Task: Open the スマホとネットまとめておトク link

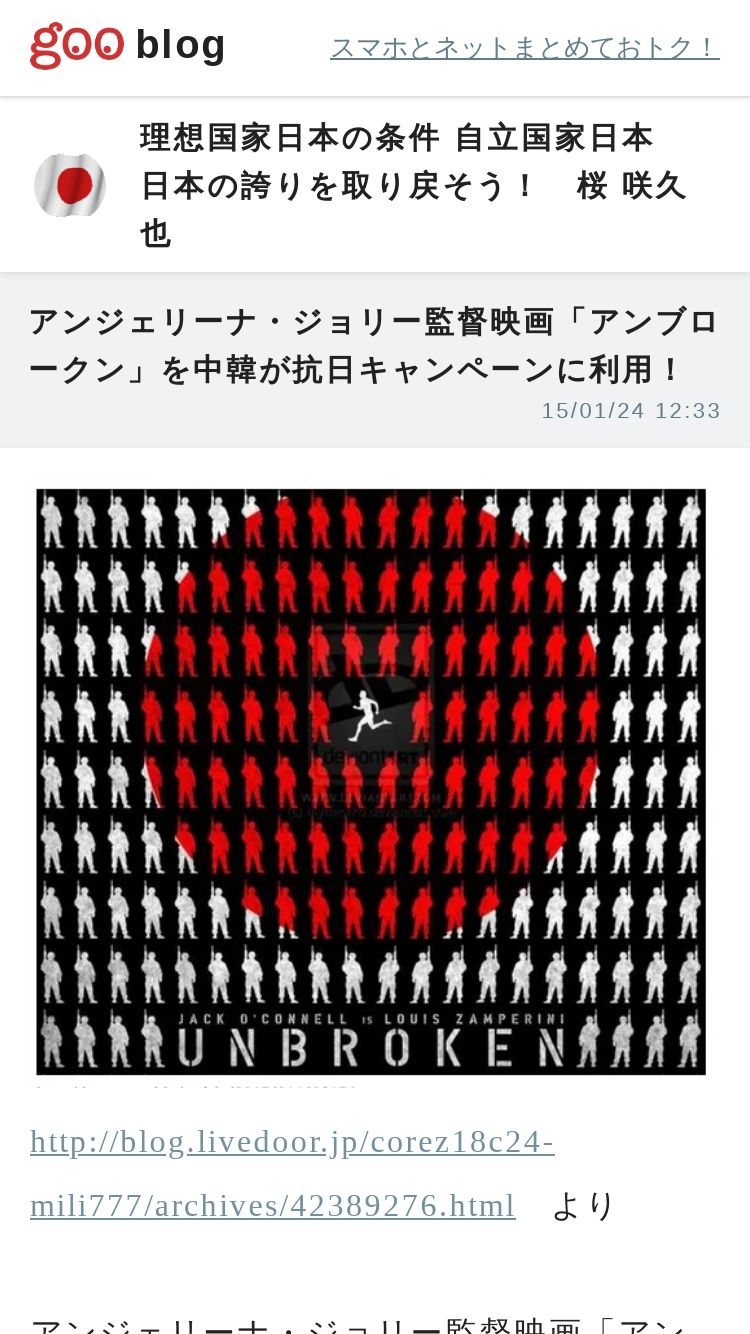Action: tap(525, 47)
